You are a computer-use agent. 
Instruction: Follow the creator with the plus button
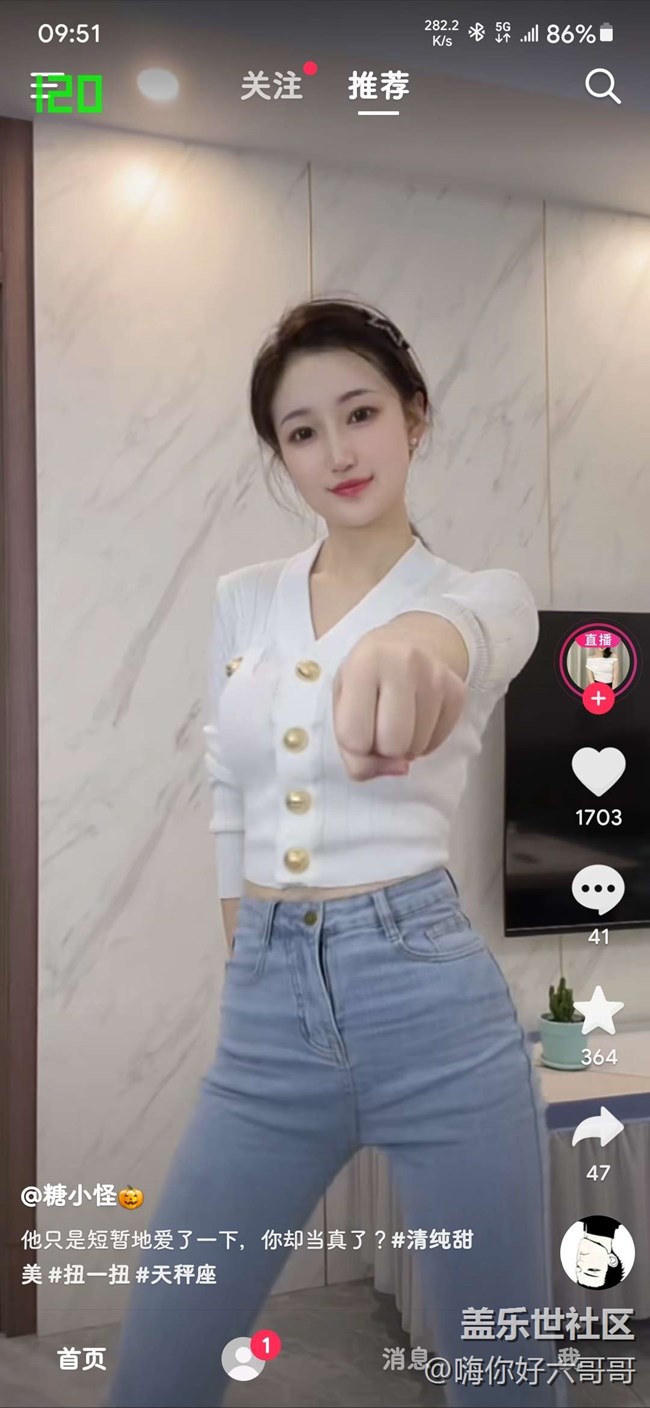click(598, 699)
